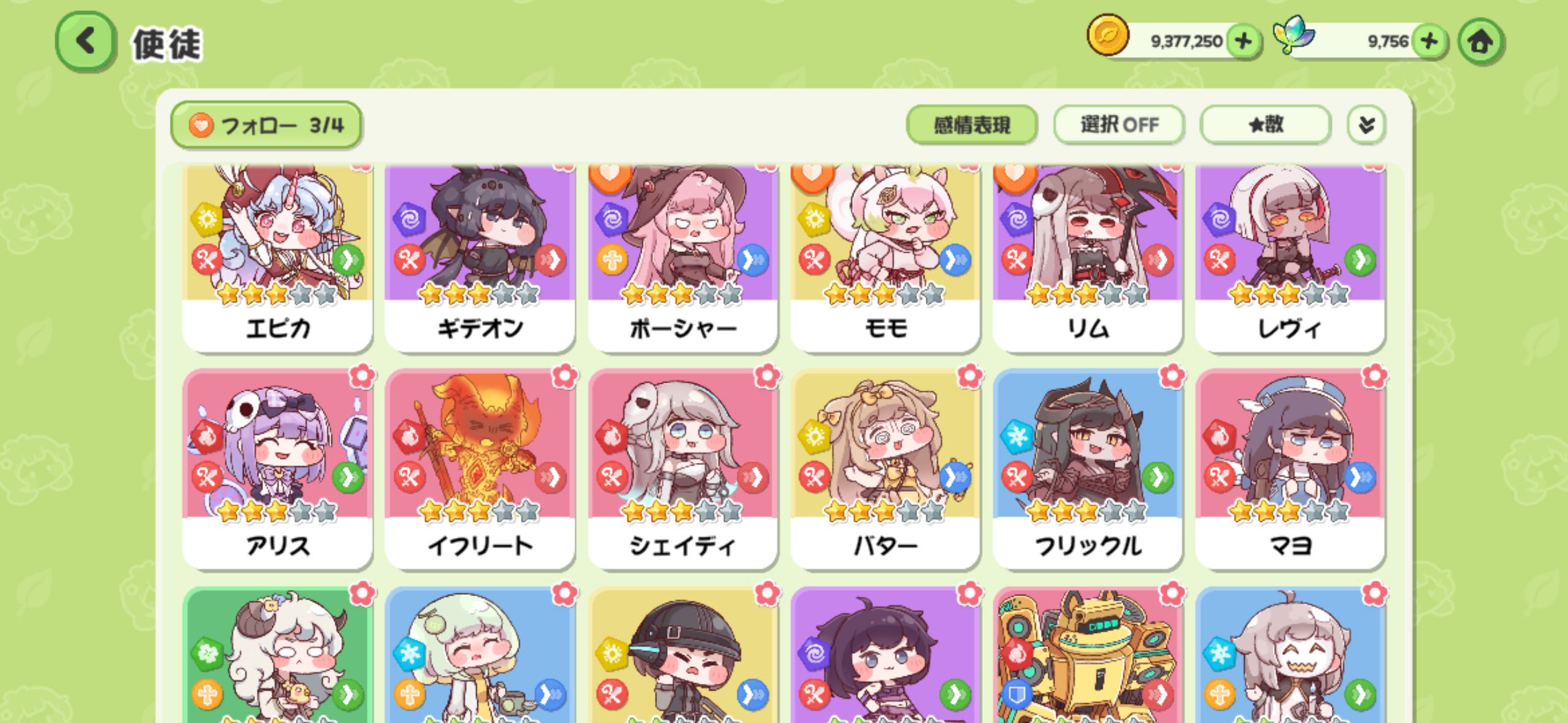Toggle the 選択 OFF button
The width and height of the screenshot is (1568, 723).
point(1119,125)
